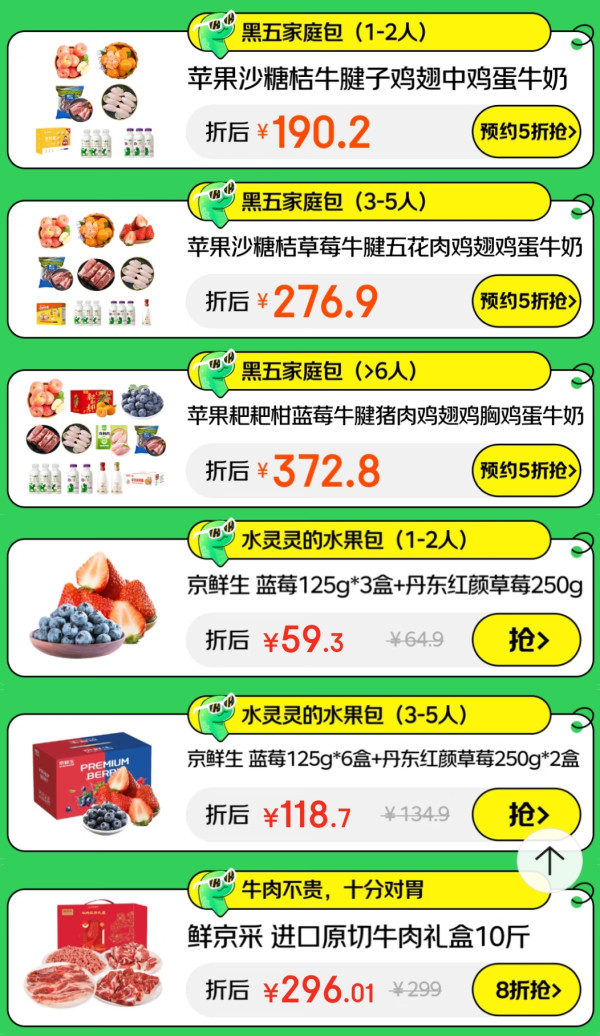600x1036 pixels.
Task: View the 黑五家庭包 (3-5人) product card
Action: click(384, 247)
